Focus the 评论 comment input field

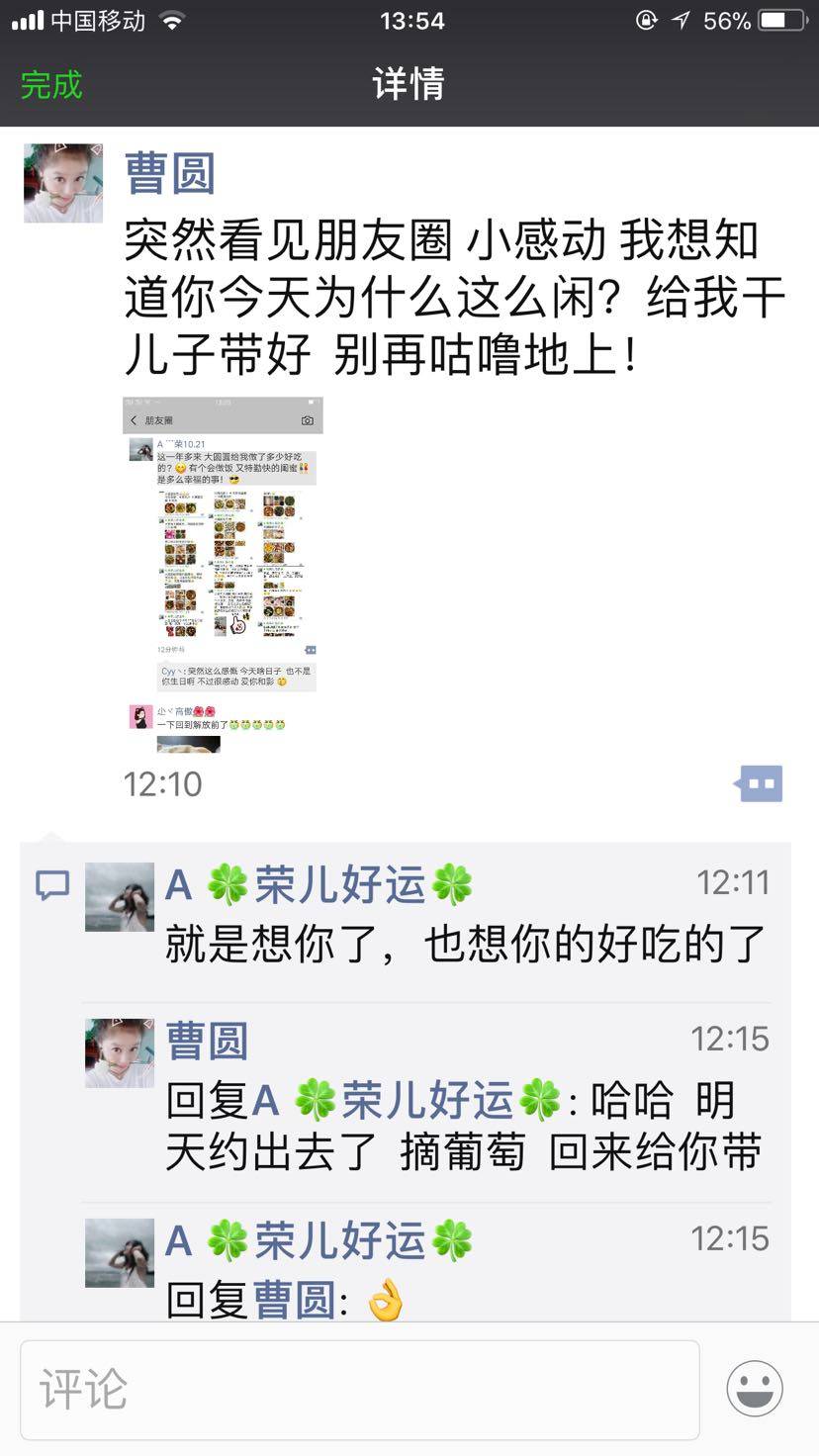[360, 1390]
